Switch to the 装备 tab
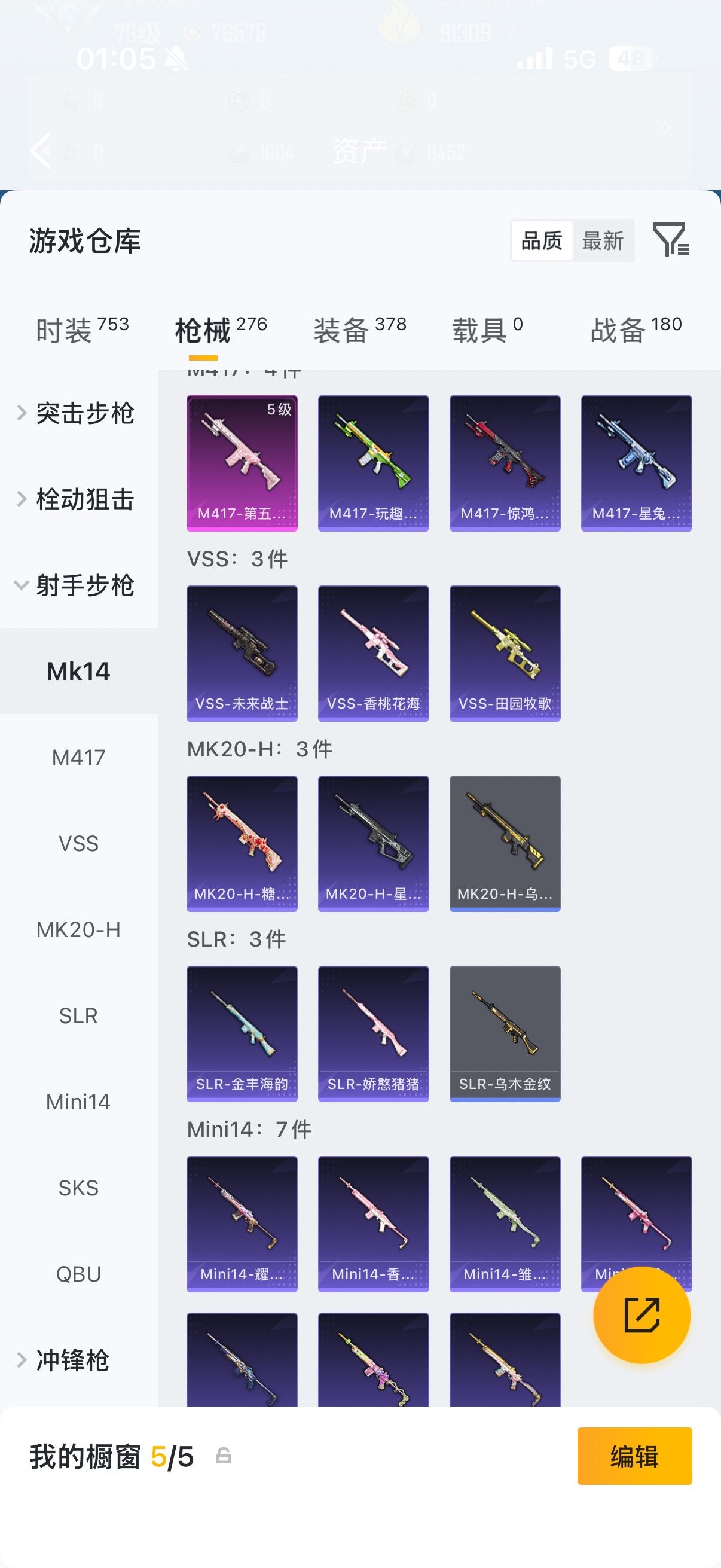 359,330
